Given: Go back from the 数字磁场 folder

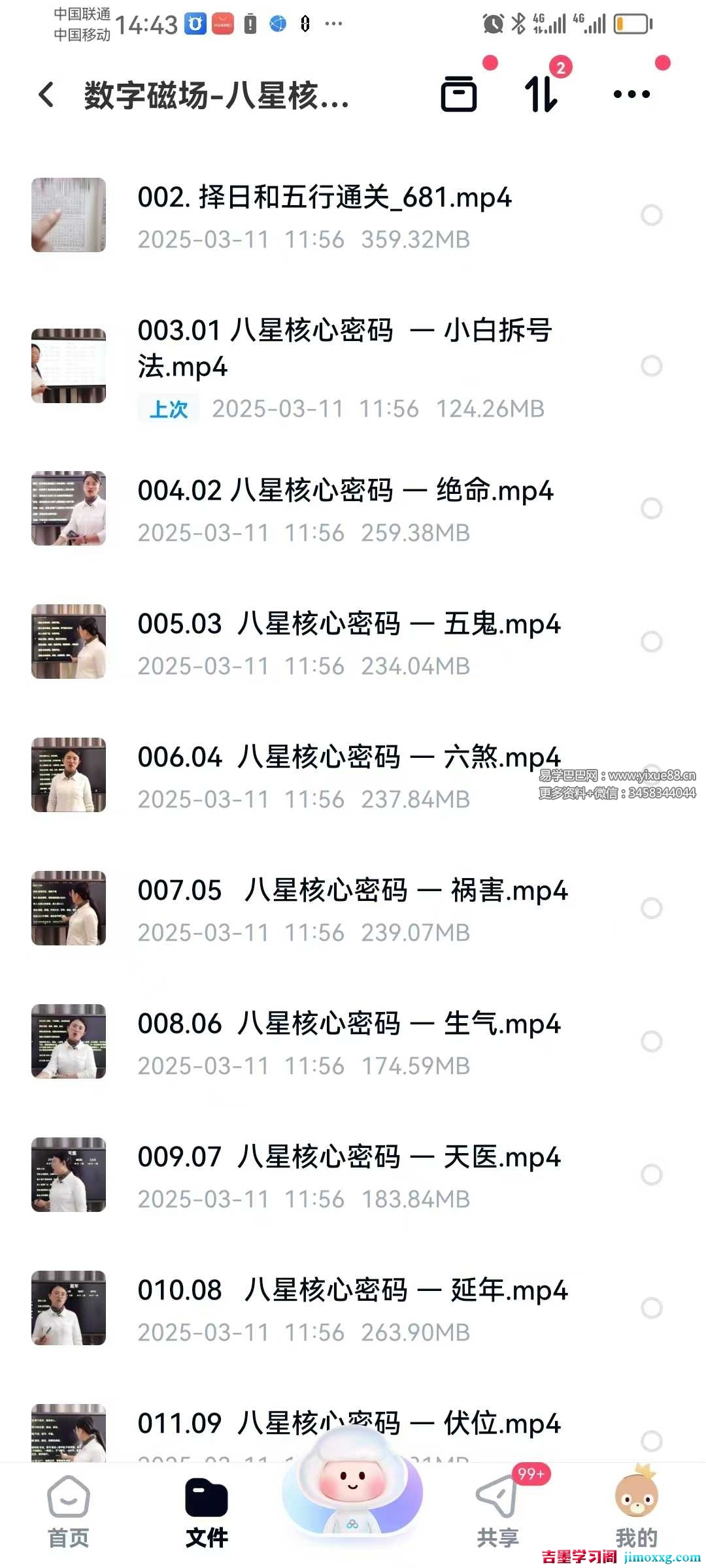Looking at the screenshot, I should 46,95.
